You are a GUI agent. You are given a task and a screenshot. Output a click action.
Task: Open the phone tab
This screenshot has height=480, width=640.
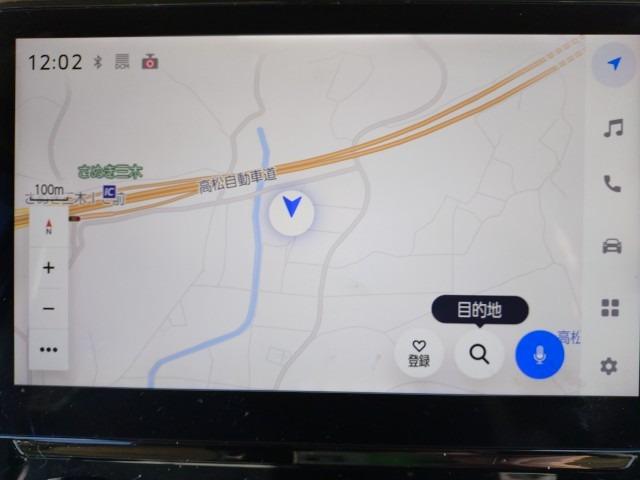(x=611, y=183)
